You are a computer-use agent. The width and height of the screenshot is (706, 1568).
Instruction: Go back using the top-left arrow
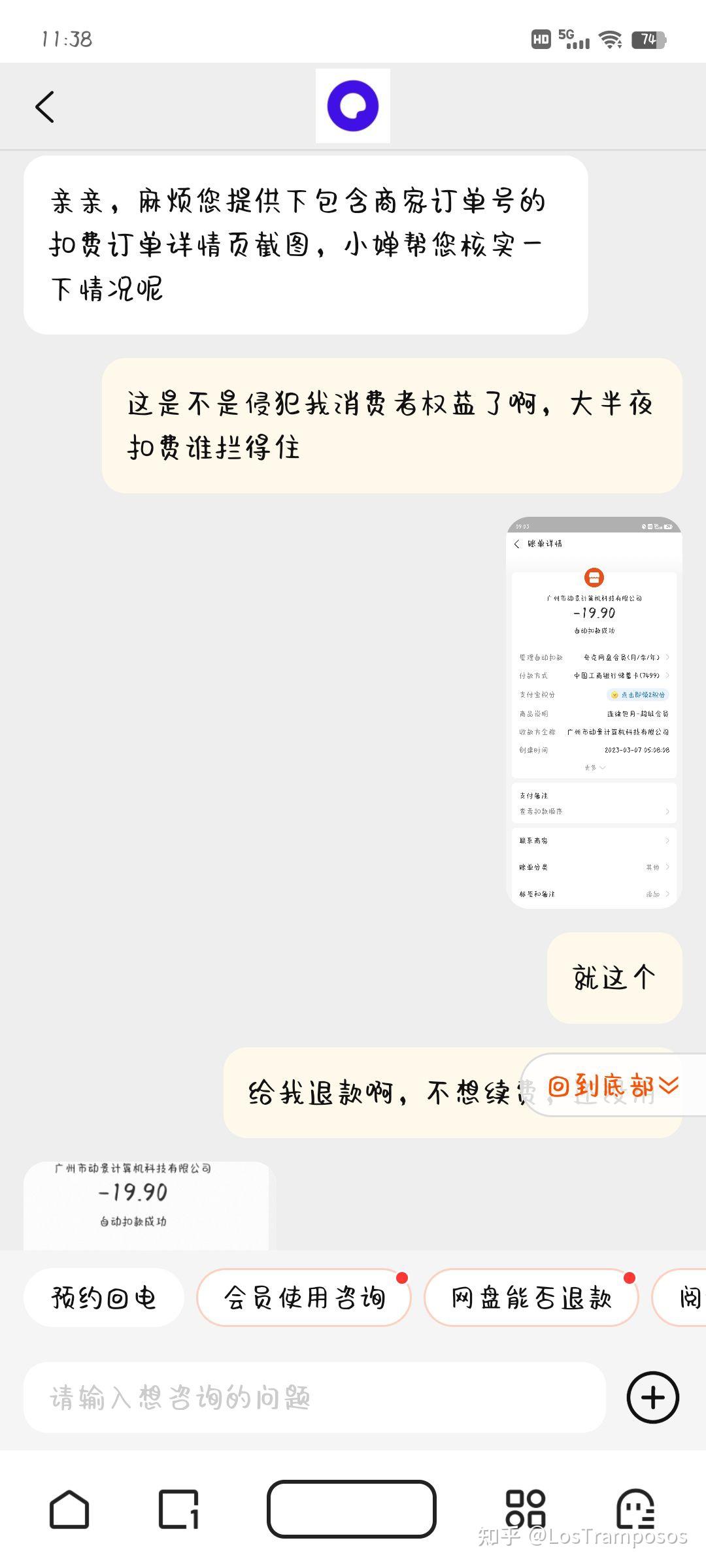[44, 106]
